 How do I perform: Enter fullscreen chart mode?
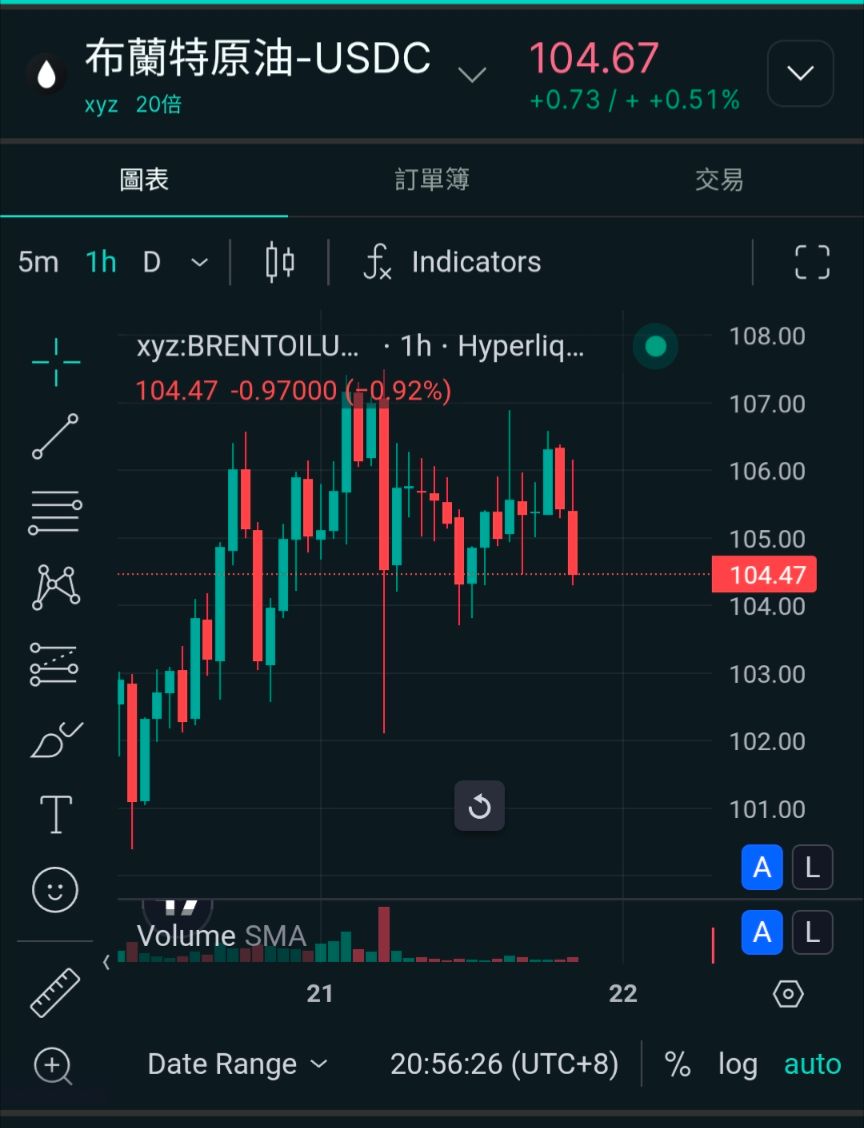812,262
